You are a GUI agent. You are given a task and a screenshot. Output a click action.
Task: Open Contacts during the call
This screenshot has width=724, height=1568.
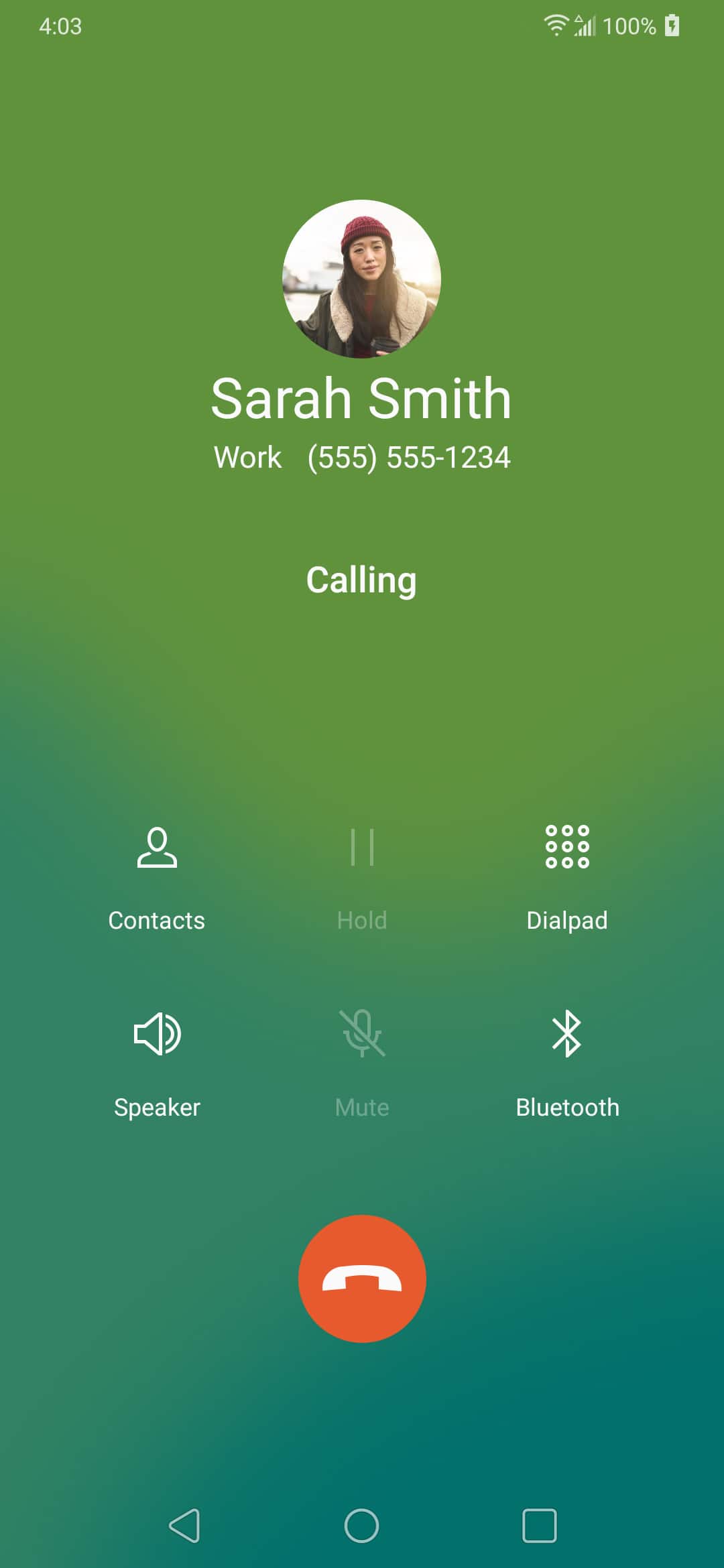(157, 877)
